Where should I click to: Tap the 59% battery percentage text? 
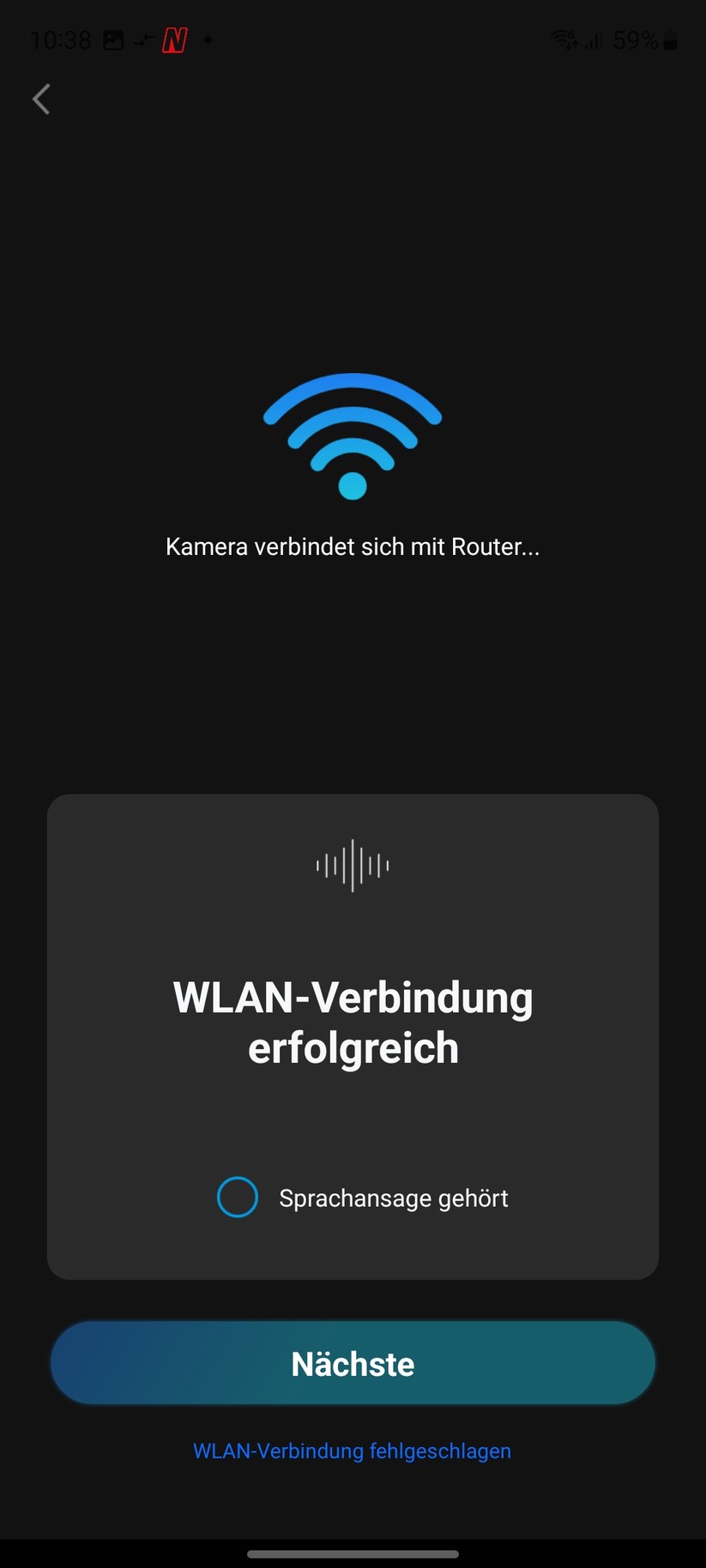[636, 39]
